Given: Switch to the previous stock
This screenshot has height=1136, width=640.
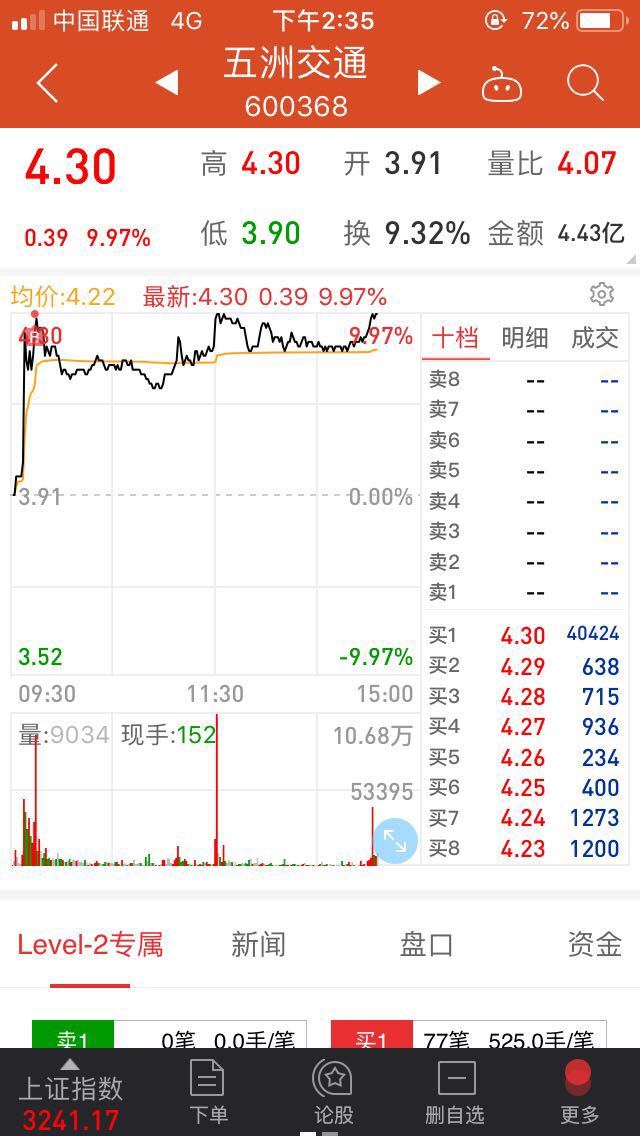Looking at the screenshot, I should 167,83.
